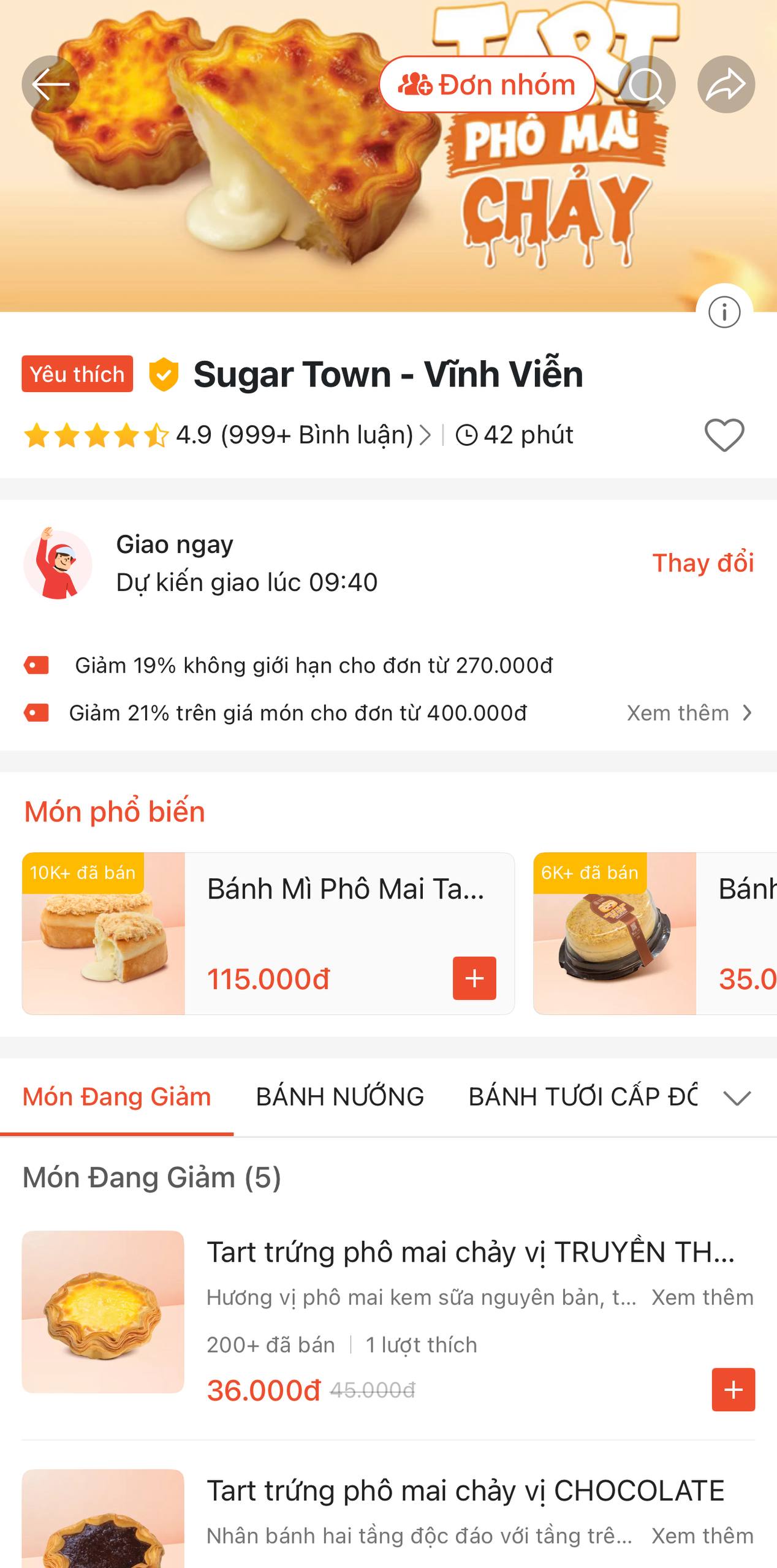Open reviews via 4.9 (999+ Bình luận)
777x1568 pixels.
tap(294, 435)
